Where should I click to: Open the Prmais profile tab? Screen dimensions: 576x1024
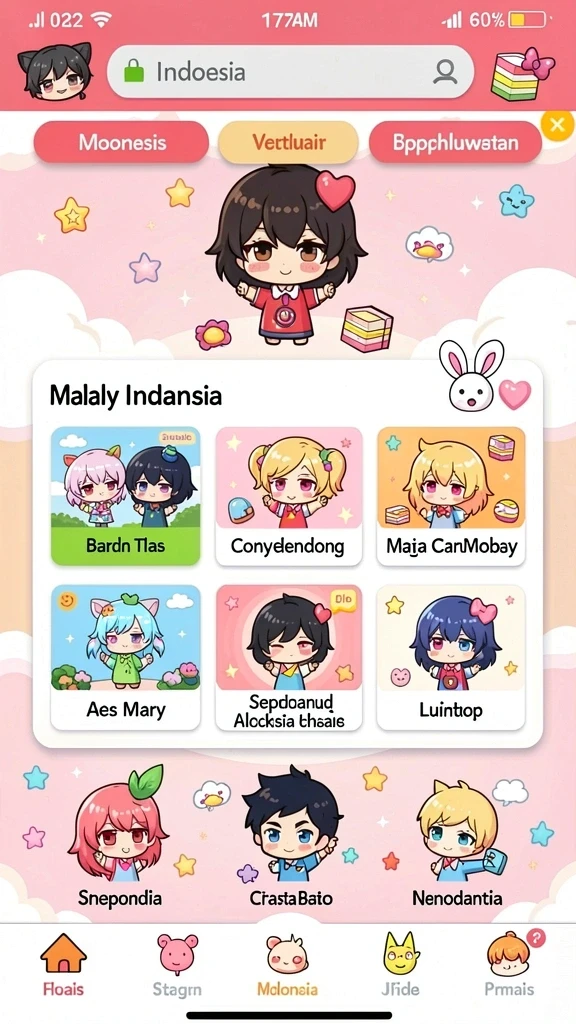[x=510, y=965]
